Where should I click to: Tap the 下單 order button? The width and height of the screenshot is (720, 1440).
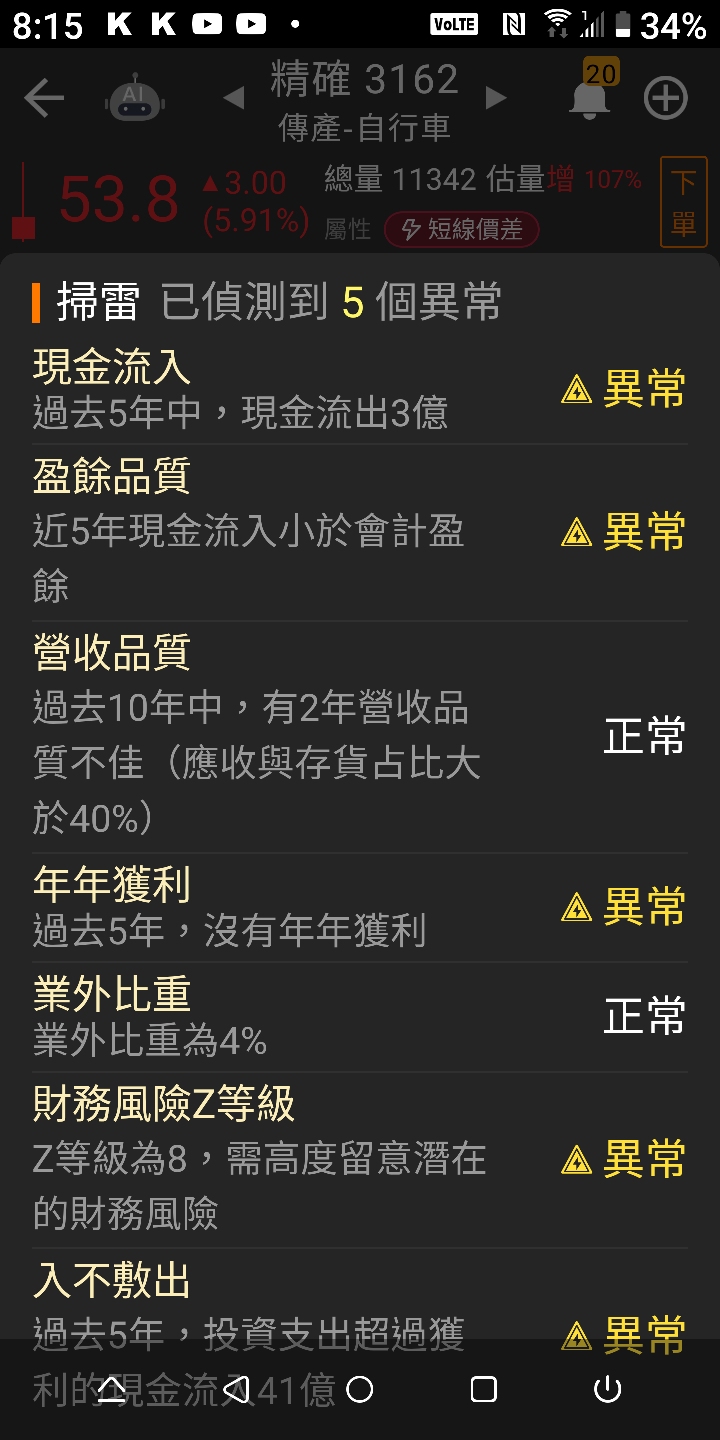coord(683,202)
